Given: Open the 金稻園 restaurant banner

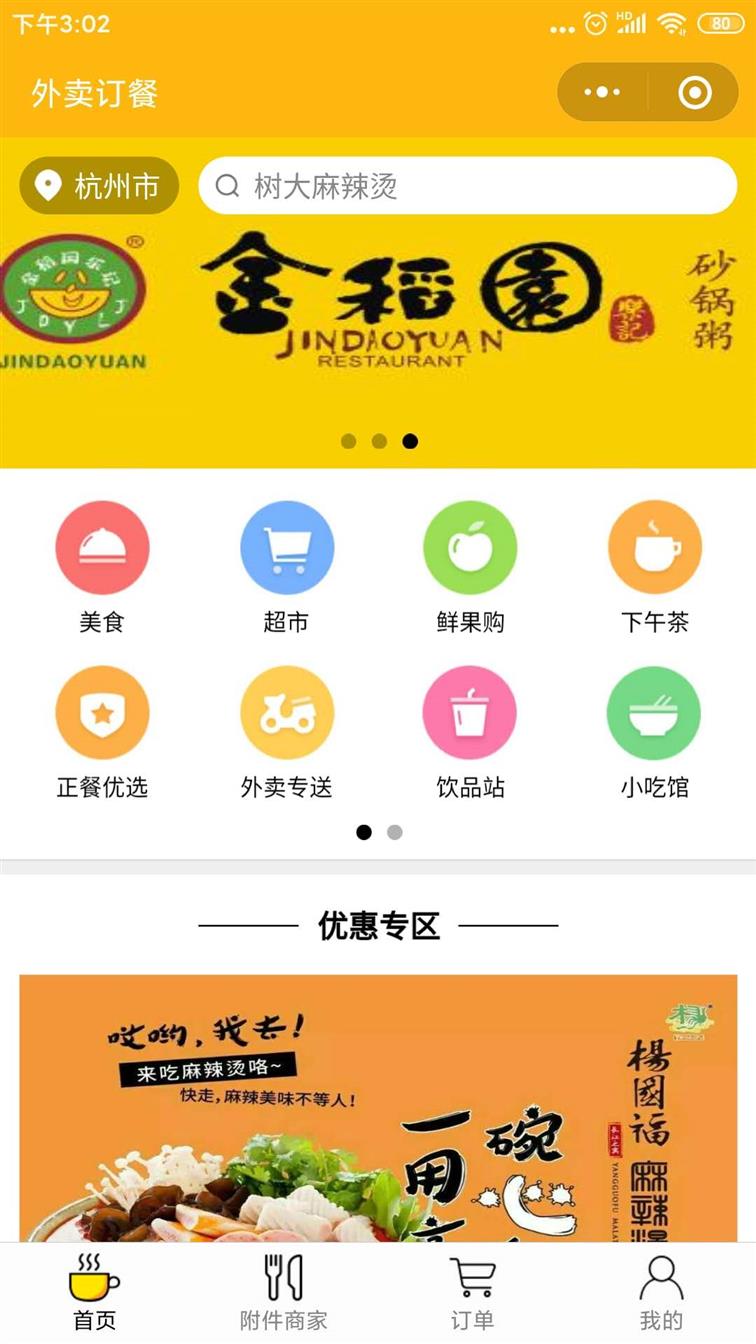Looking at the screenshot, I should 378,303.
